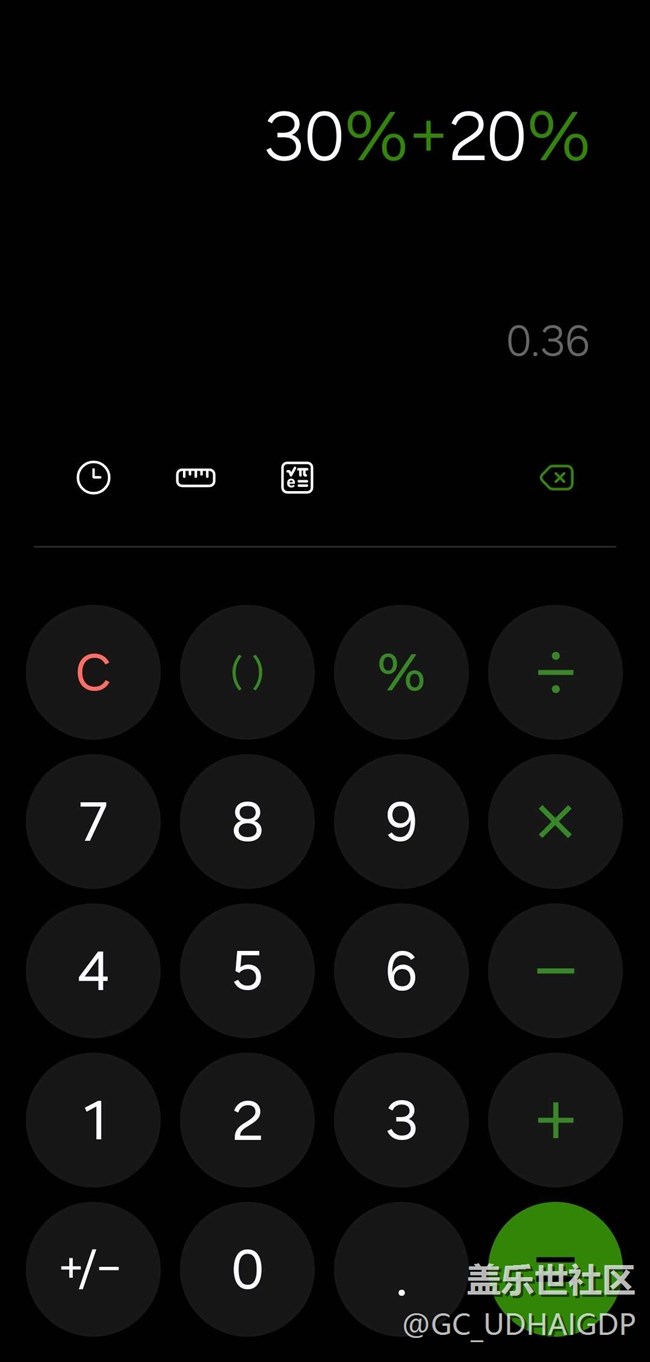Enter digit 7
The image size is (650, 1362).
(93, 821)
